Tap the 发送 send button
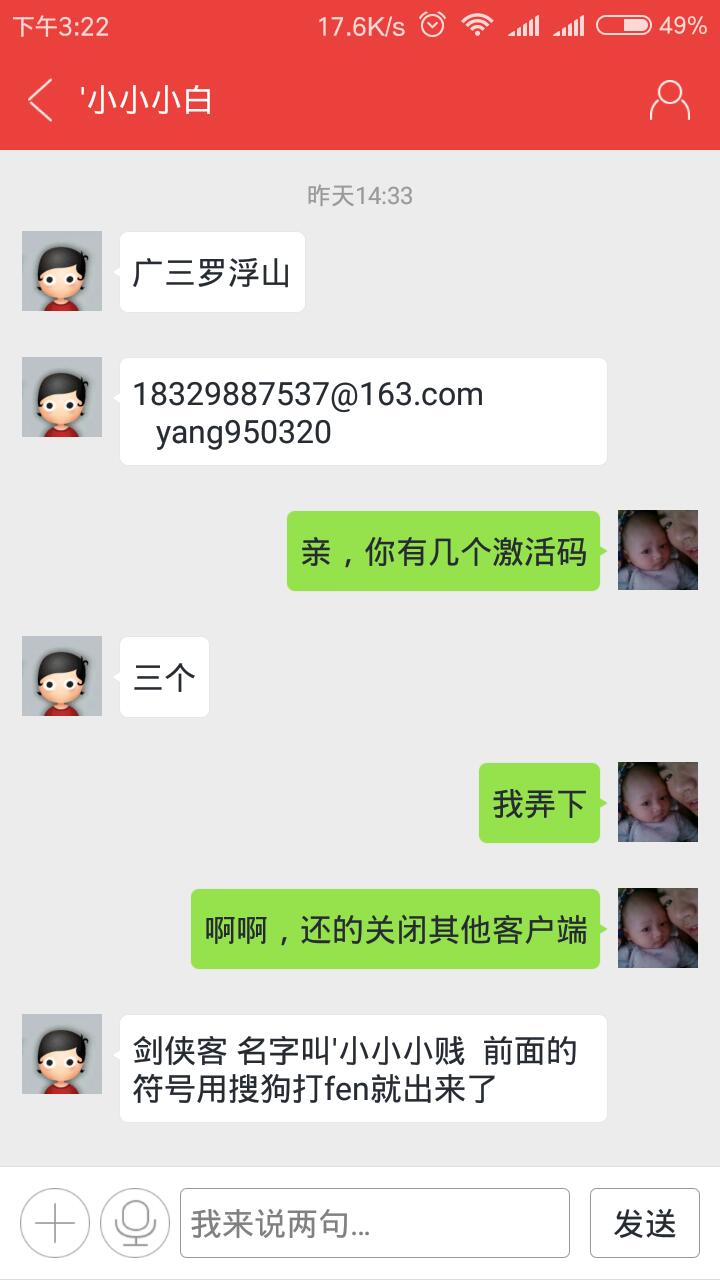 [x=645, y=1223]
